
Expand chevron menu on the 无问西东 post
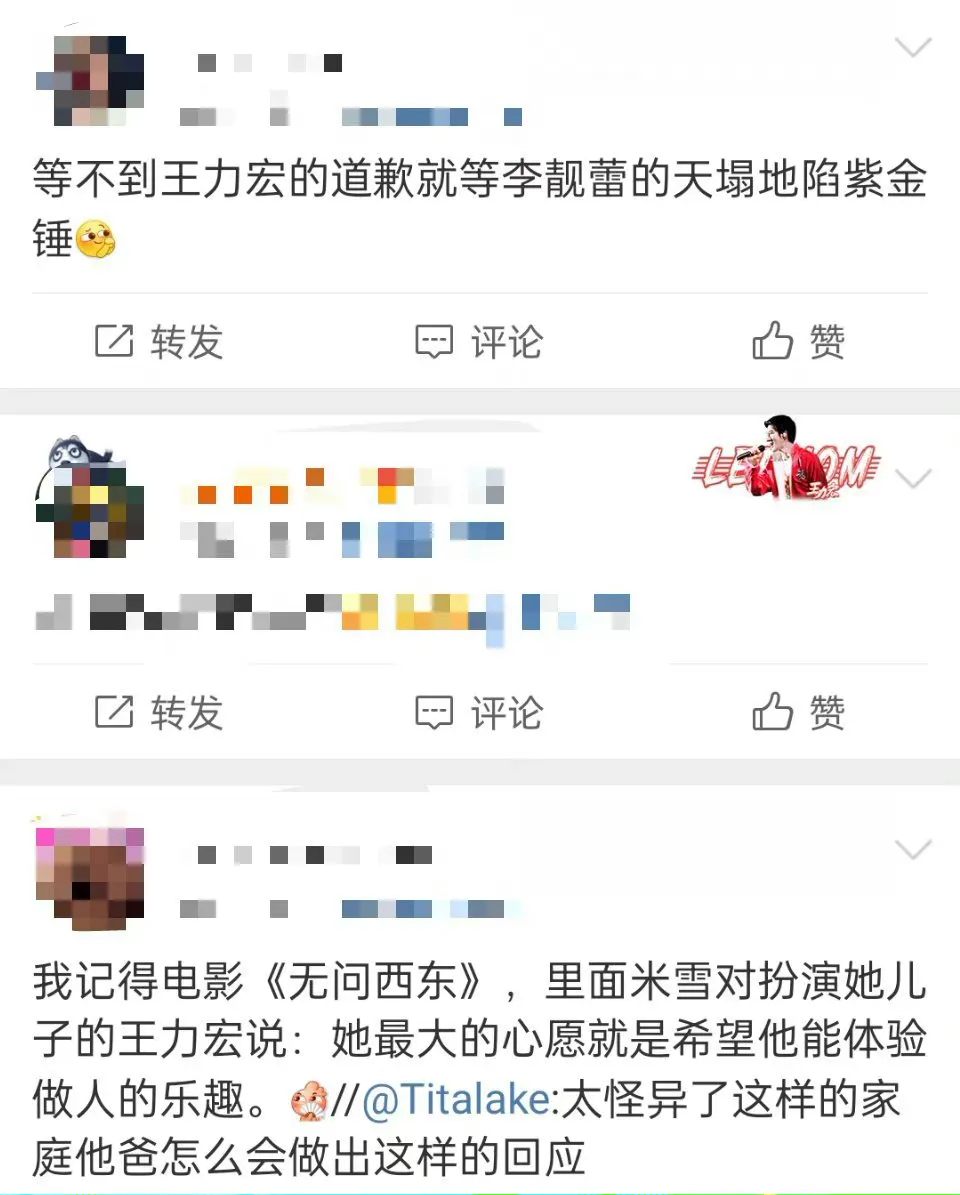[913, 850]
